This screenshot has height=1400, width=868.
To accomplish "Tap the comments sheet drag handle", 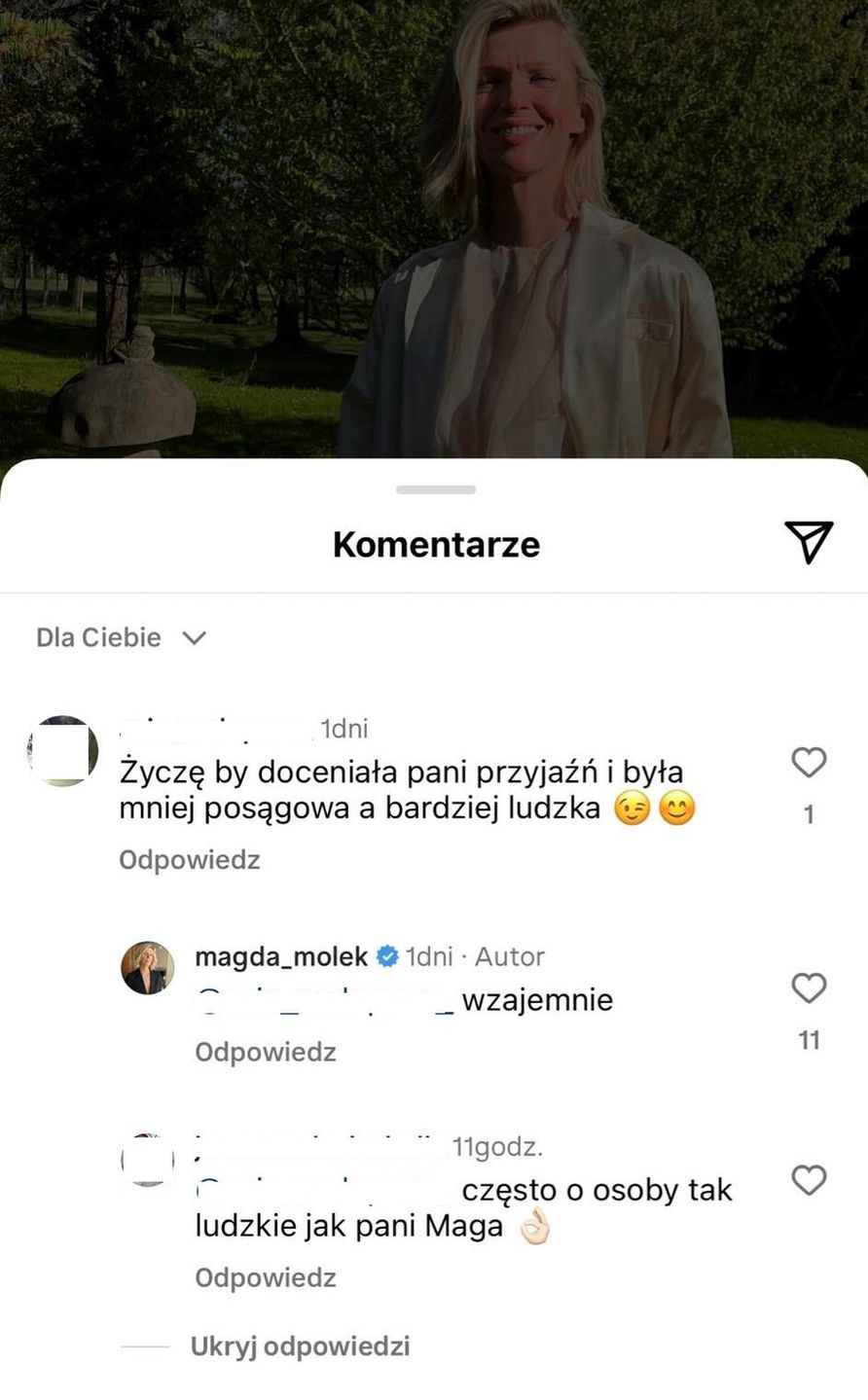I will click(x=435, y=489).
